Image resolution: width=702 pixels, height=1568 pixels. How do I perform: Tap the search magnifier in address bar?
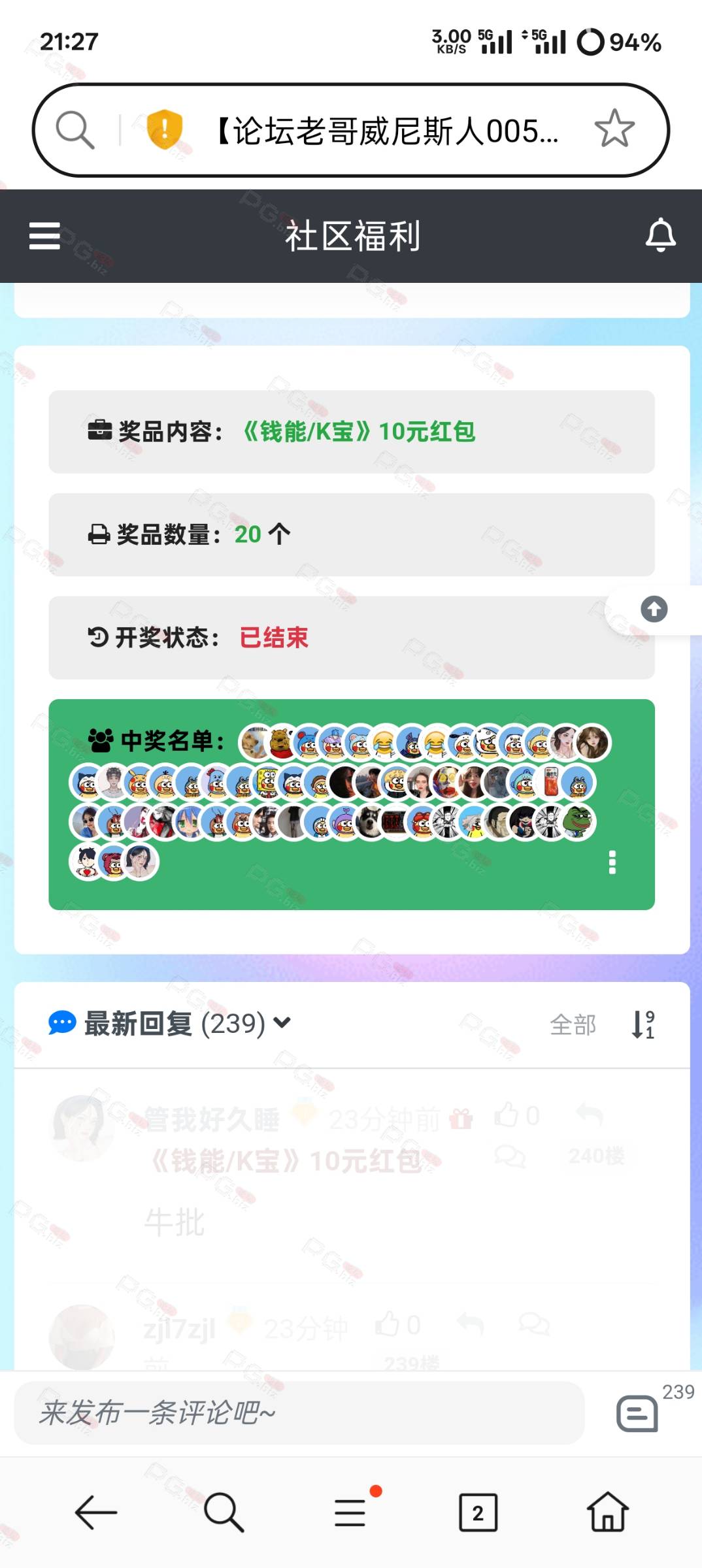pos(75,129)
